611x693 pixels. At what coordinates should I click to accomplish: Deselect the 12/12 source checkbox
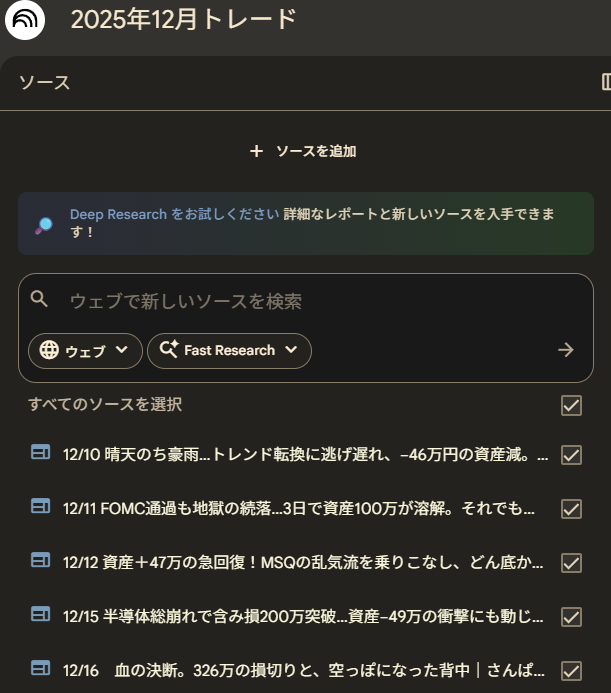tap(571, 563)
